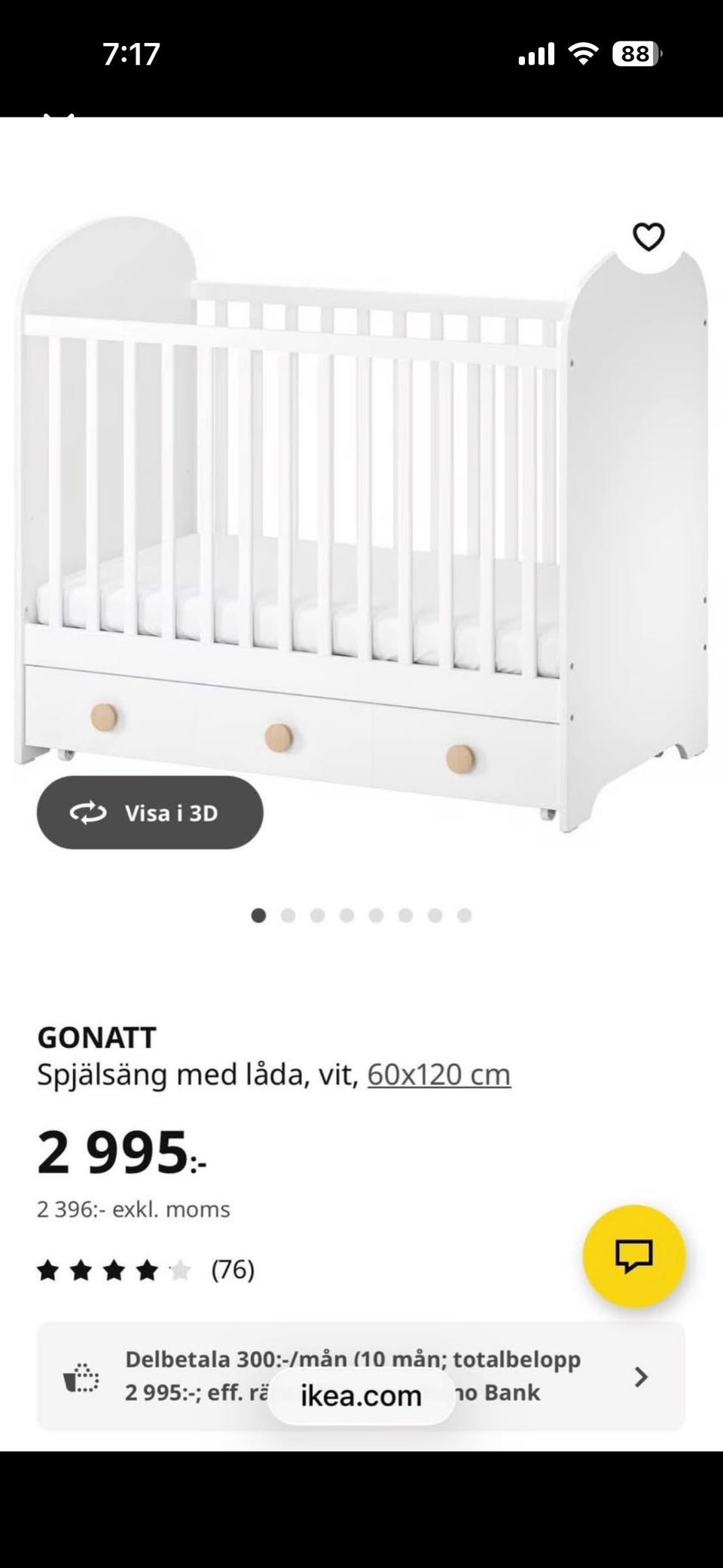Tap the half-filled fifth rating star
This screenshot has width=723, height=1568.
(181, 1269)
